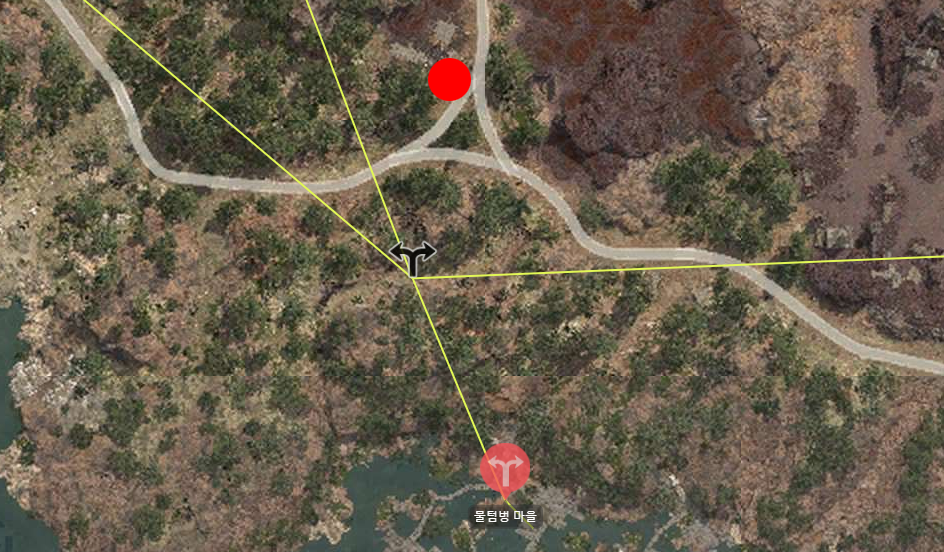
Task: Select the black crossroads node icon
Action: (413, 257)
